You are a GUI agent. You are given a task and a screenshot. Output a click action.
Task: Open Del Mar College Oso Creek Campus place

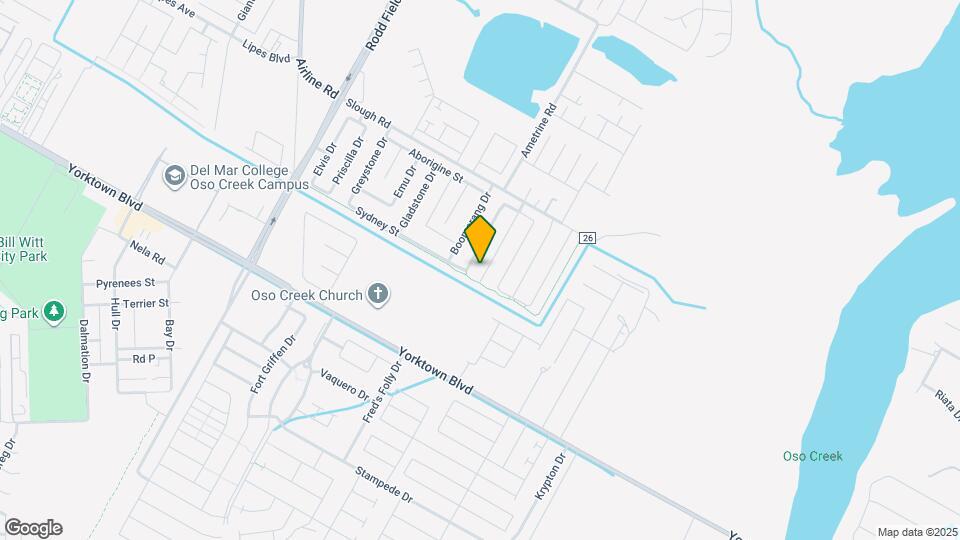tap(173, 176)
